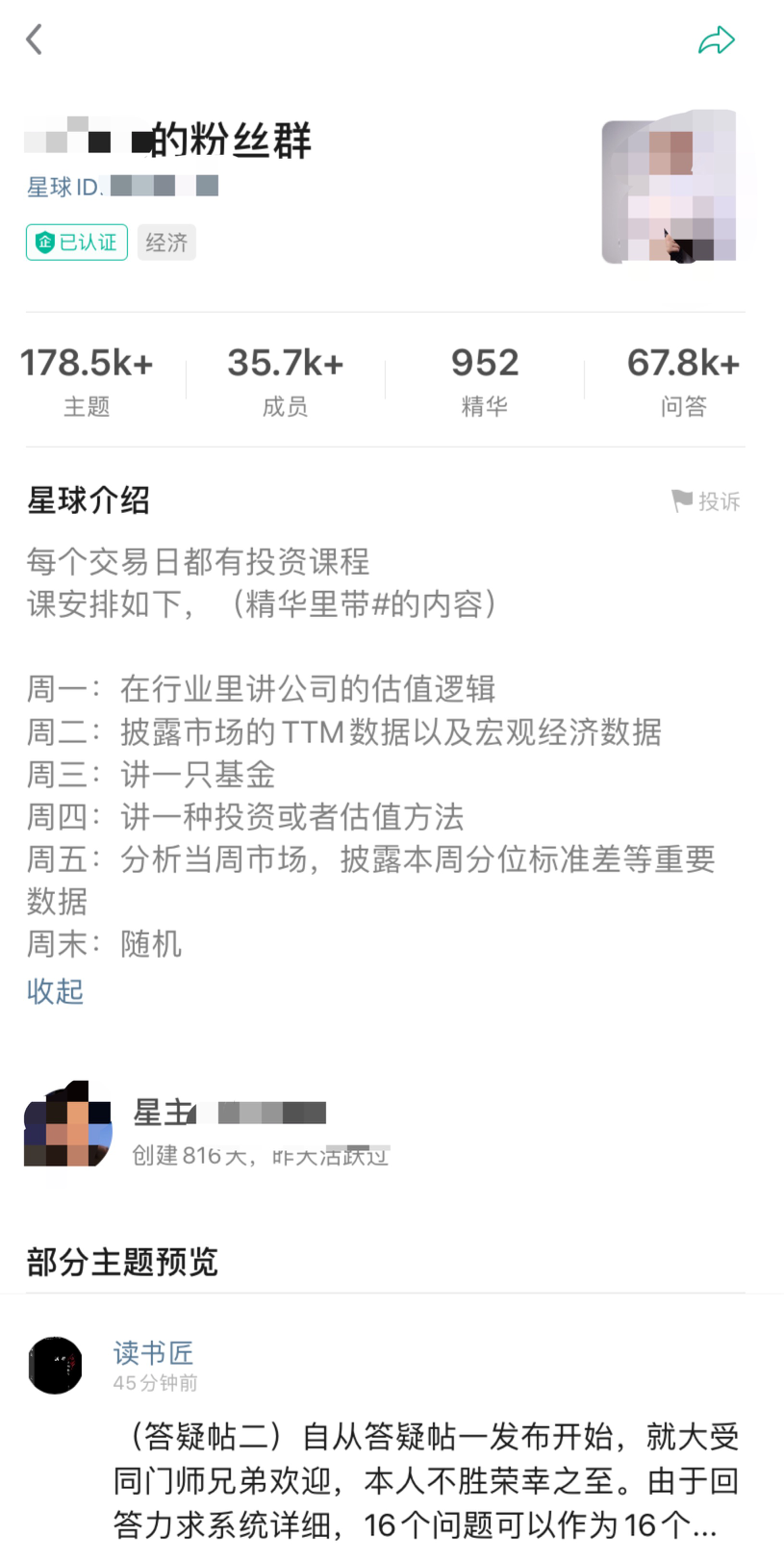784x1563 pixels.
Task: Collapse the intro with 收起
Action: tap(55, 990)
